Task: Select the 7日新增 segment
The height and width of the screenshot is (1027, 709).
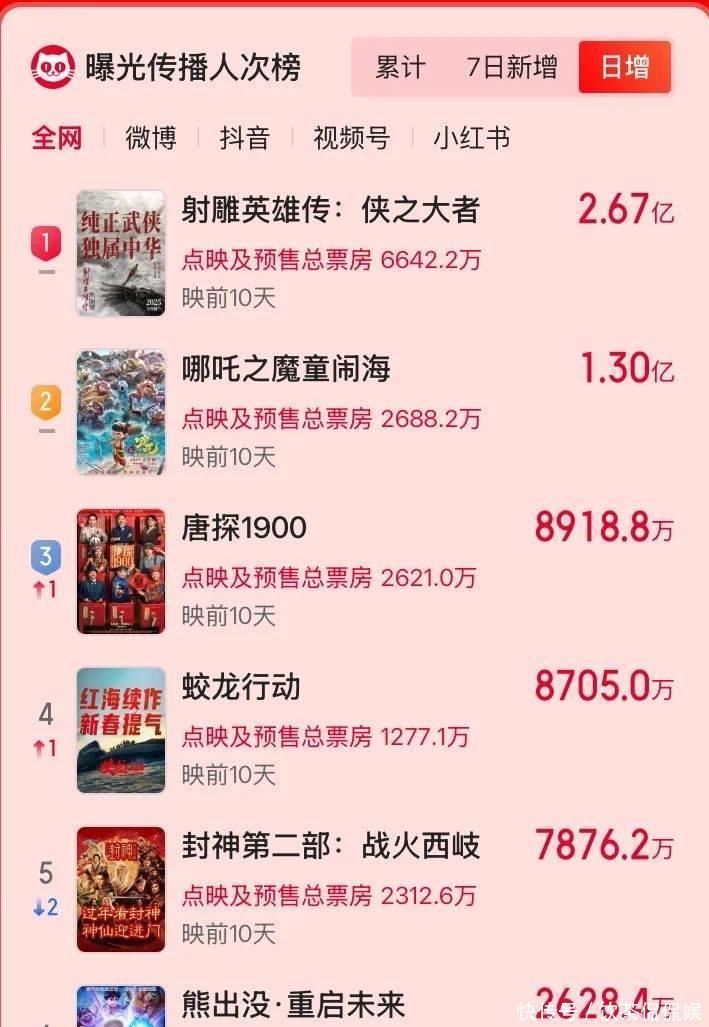Action: (511, 68)
